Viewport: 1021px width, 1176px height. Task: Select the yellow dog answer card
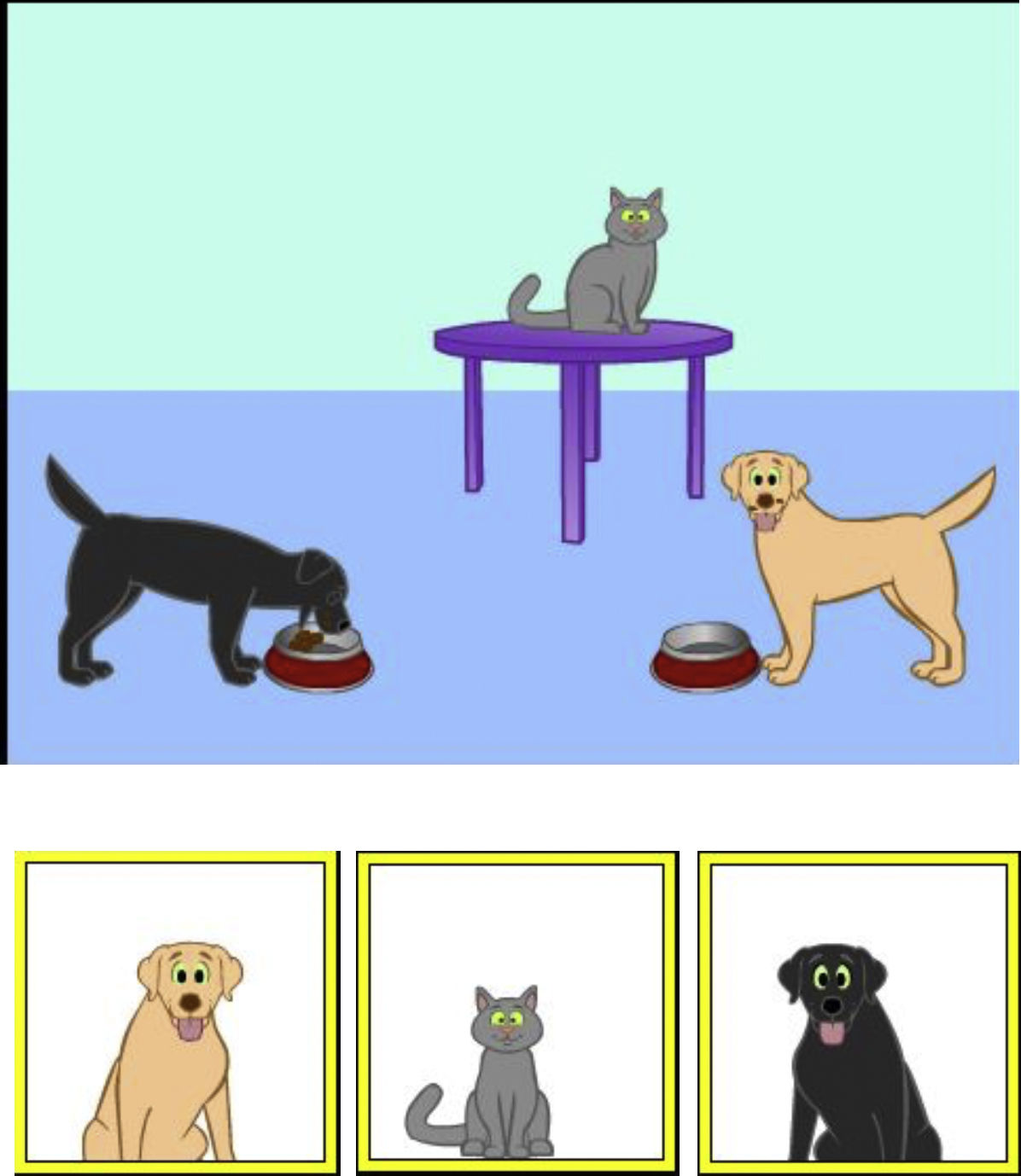175,1012
